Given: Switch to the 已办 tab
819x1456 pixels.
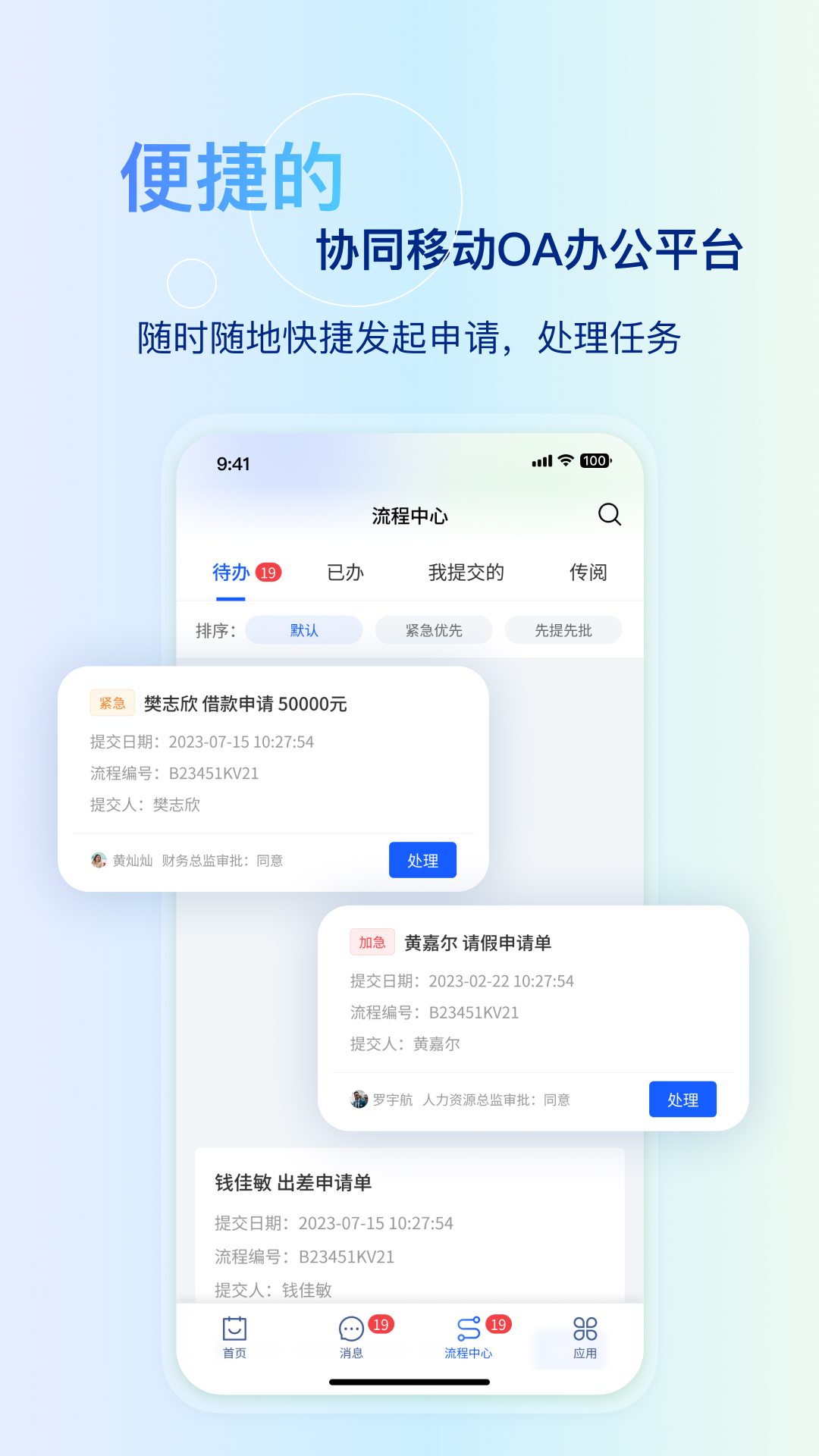Looking at the screenshot, I should tap(343, 573).
